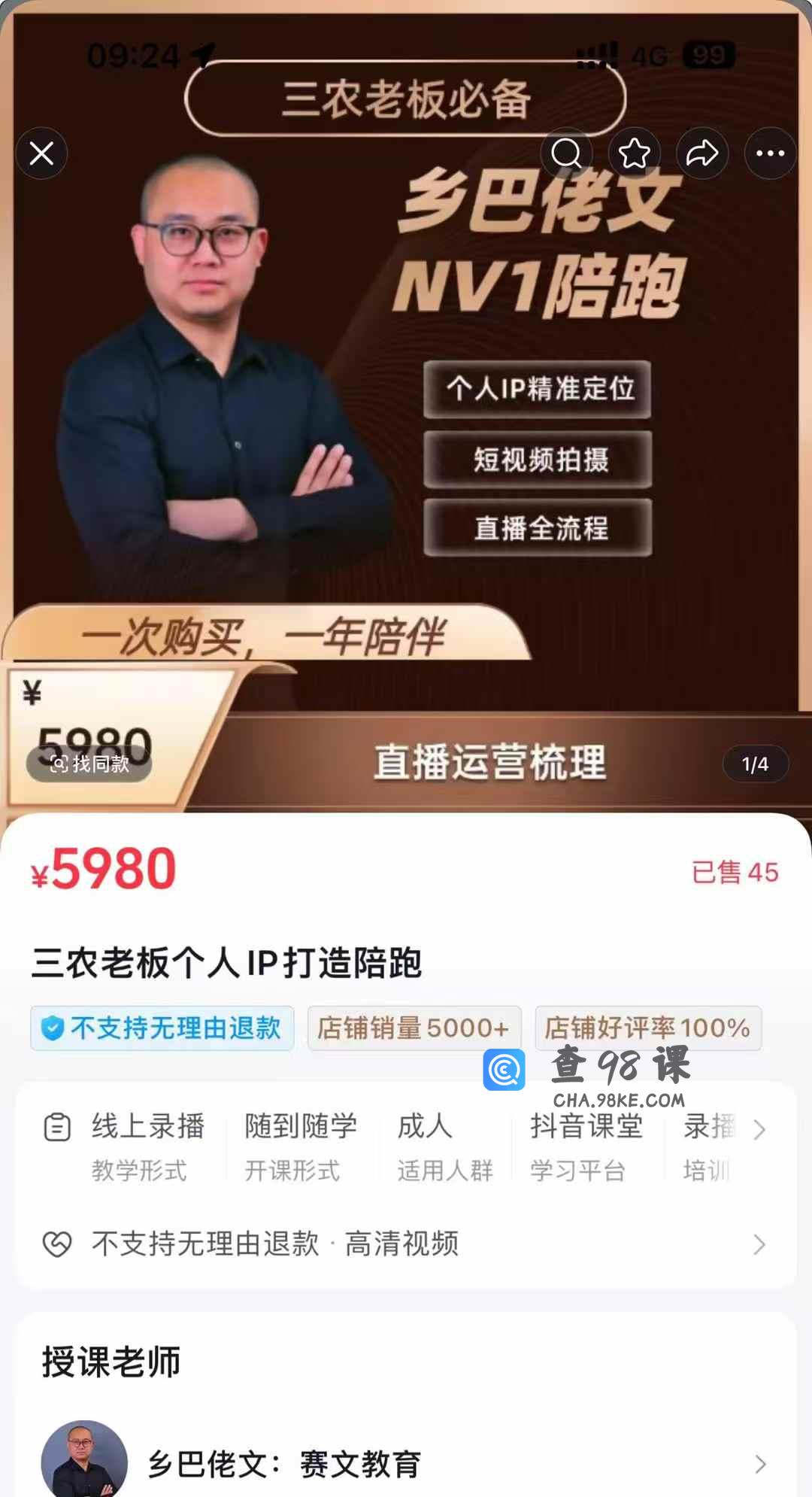Expand the course attributes row with 线上录播
Screen dimensions: 812x1497
coord(759,1130)
